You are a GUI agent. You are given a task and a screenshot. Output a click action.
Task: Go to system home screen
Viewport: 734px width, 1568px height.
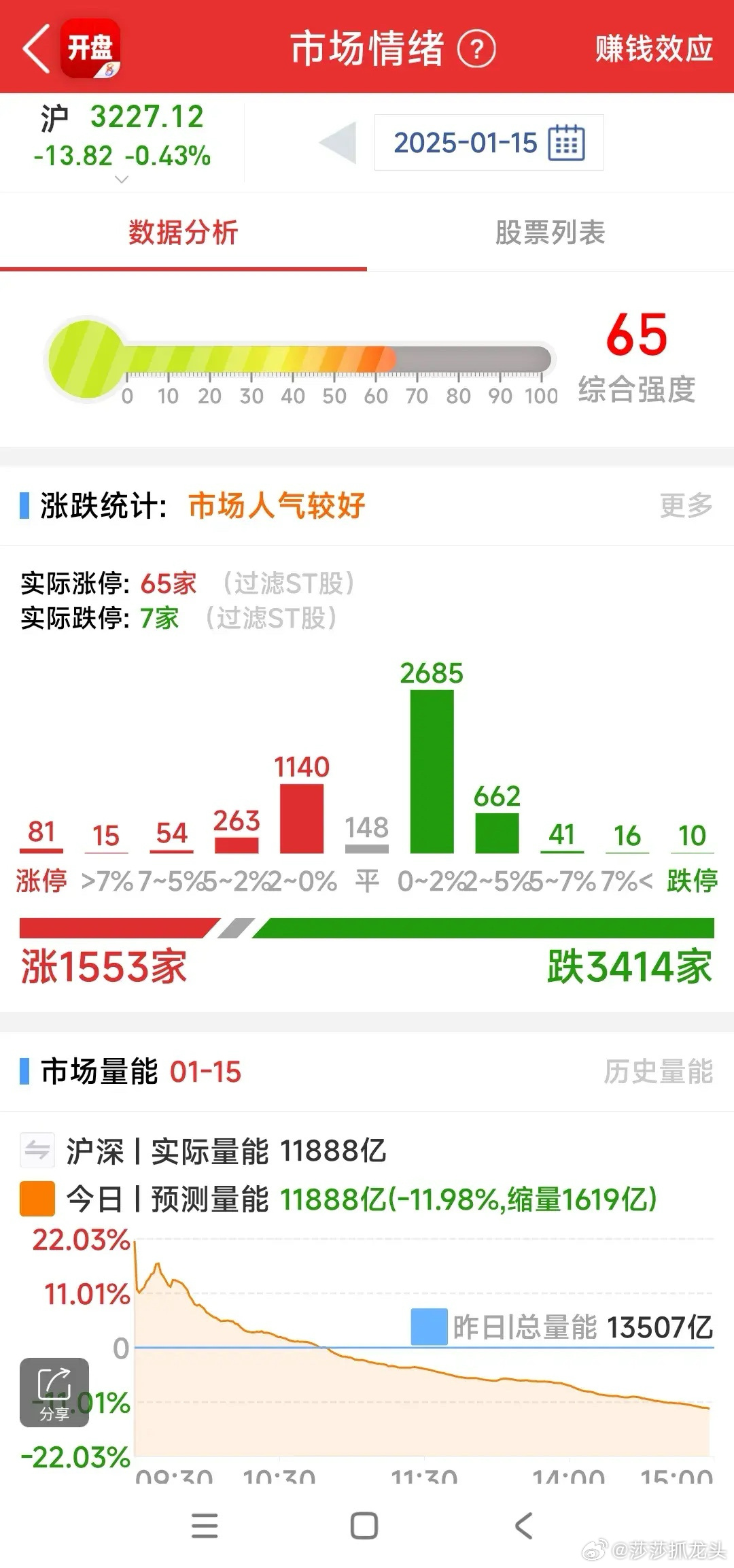tap(364, 1526)
